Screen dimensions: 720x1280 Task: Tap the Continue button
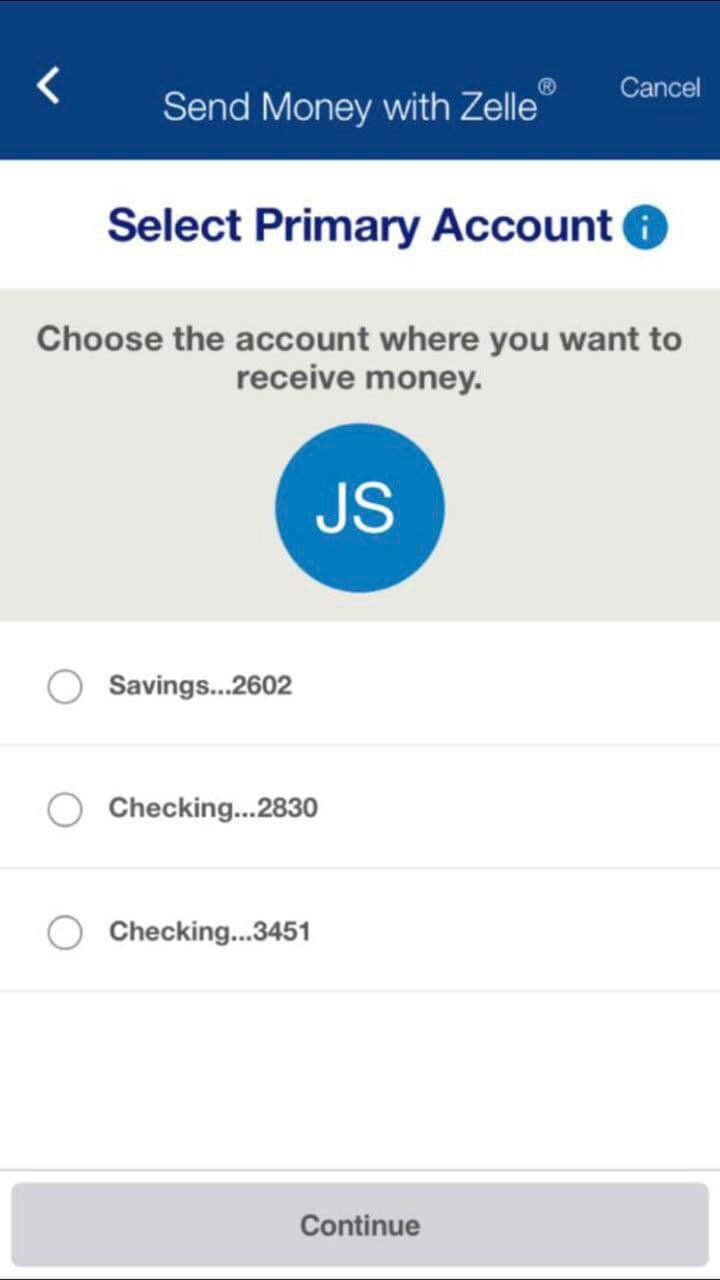tap(360, 1225)
